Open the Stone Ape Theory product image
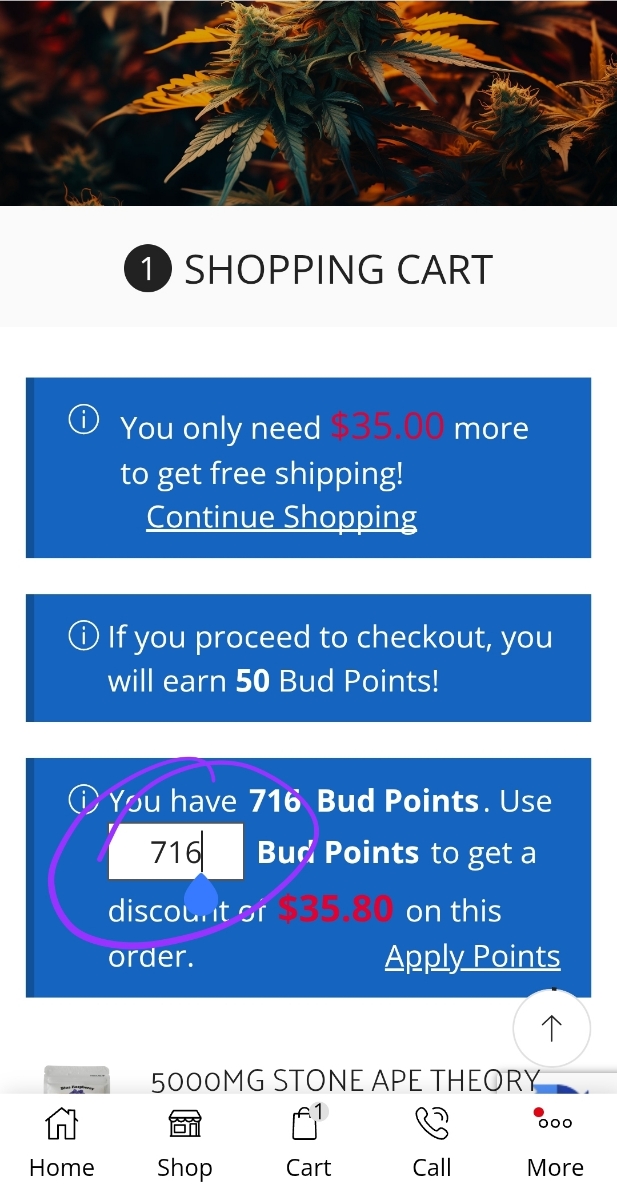This screenshot has width=617, height=1200. 77,1079
